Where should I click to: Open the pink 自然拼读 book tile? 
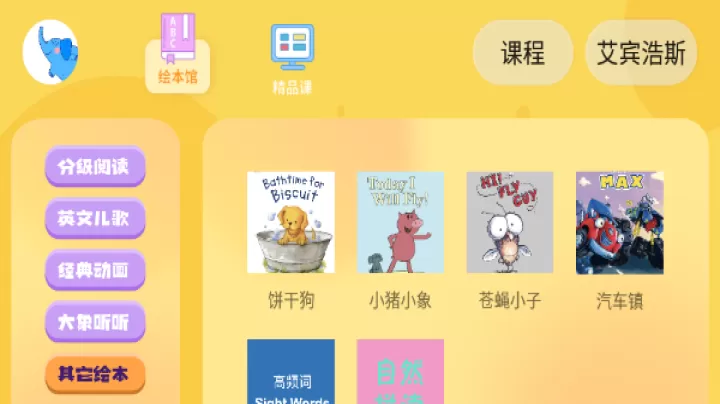[x=400, y=372]
